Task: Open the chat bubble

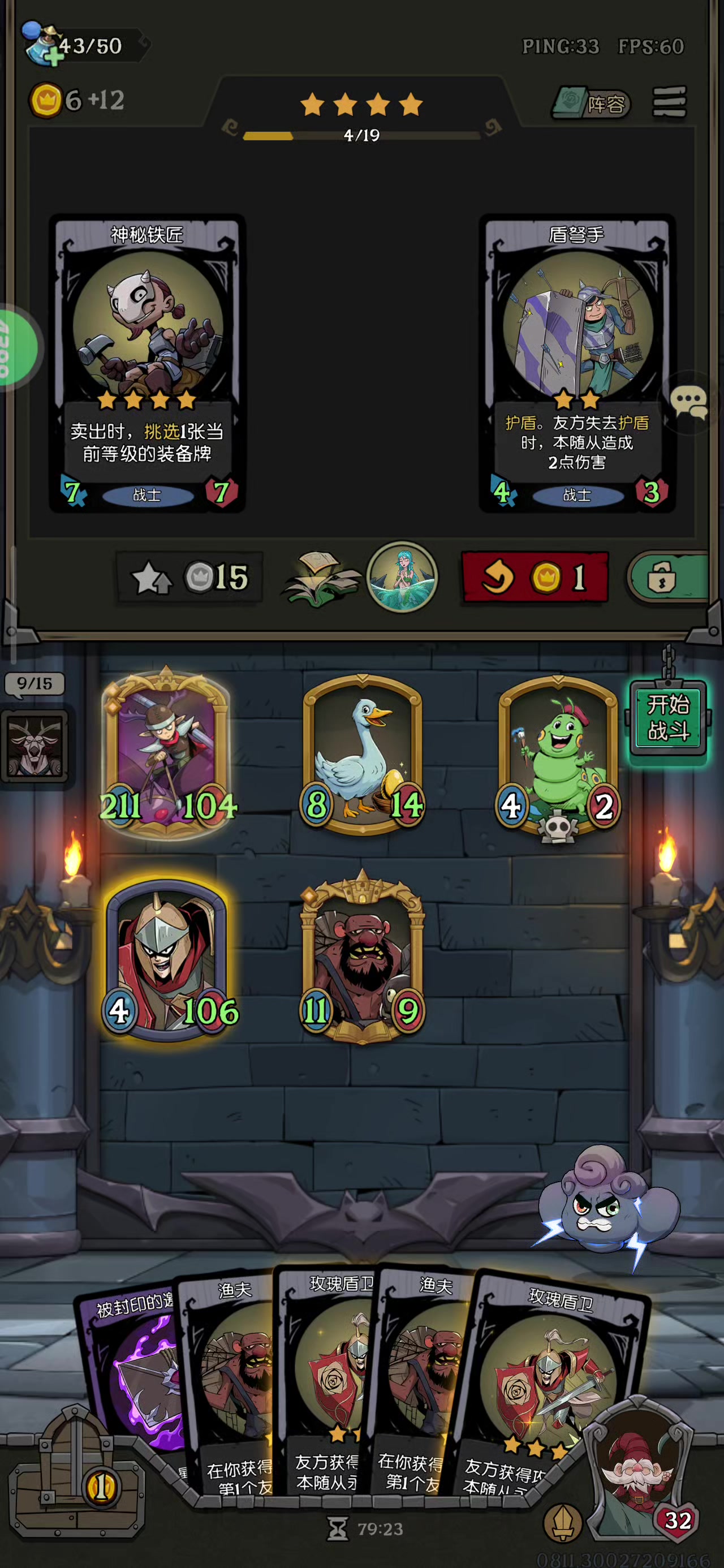Action: 689,402
